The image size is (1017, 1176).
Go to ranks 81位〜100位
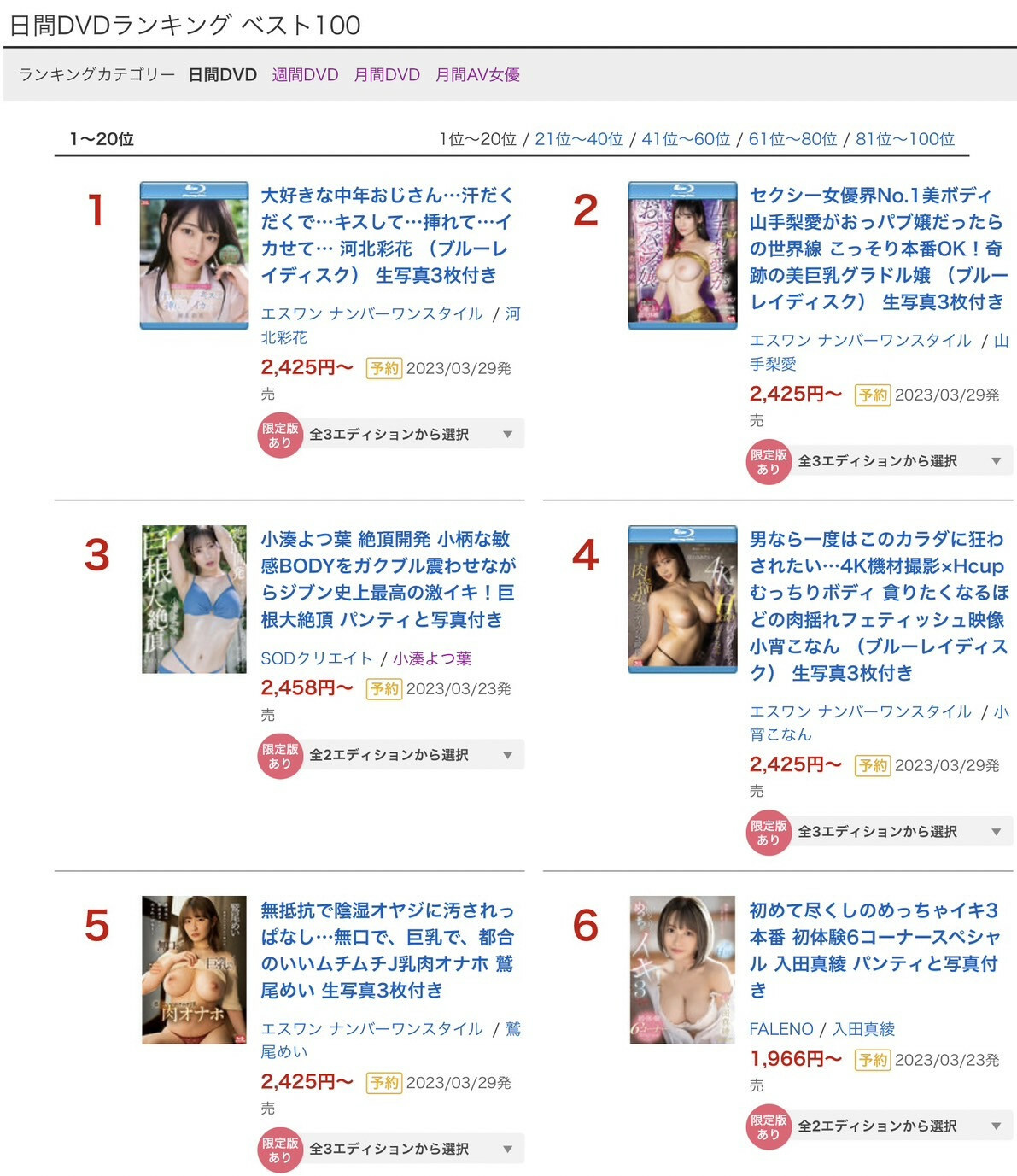pos(905,139)
